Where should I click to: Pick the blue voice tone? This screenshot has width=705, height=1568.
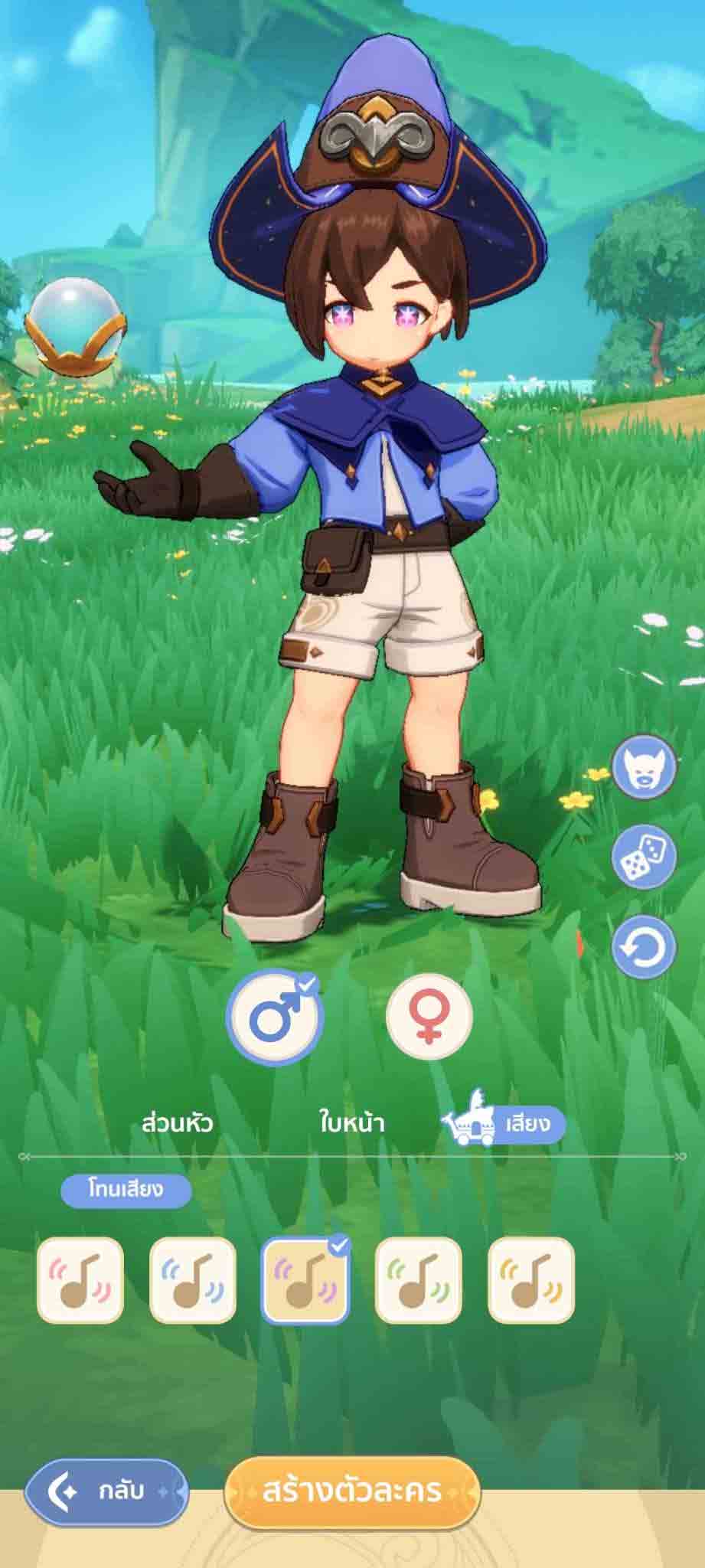[x=193, y=1280]
